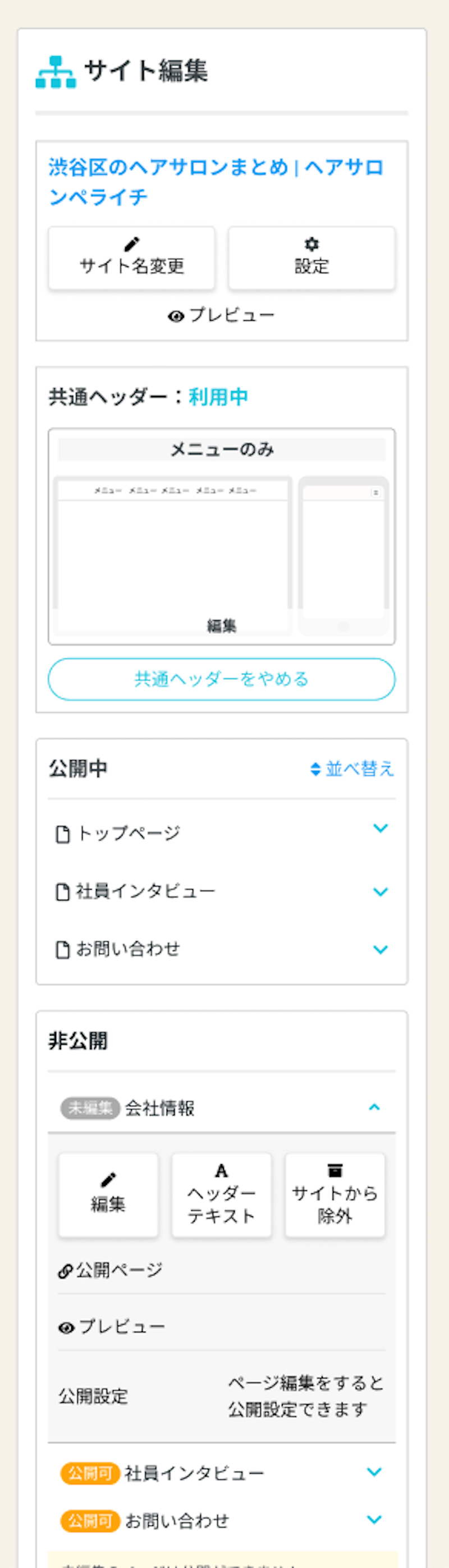Image resolution: width=449 pixels, height=1568 pixels.
Task: Open プレビュー for 会社情報 page
Action: click(x=112, y=1327)
